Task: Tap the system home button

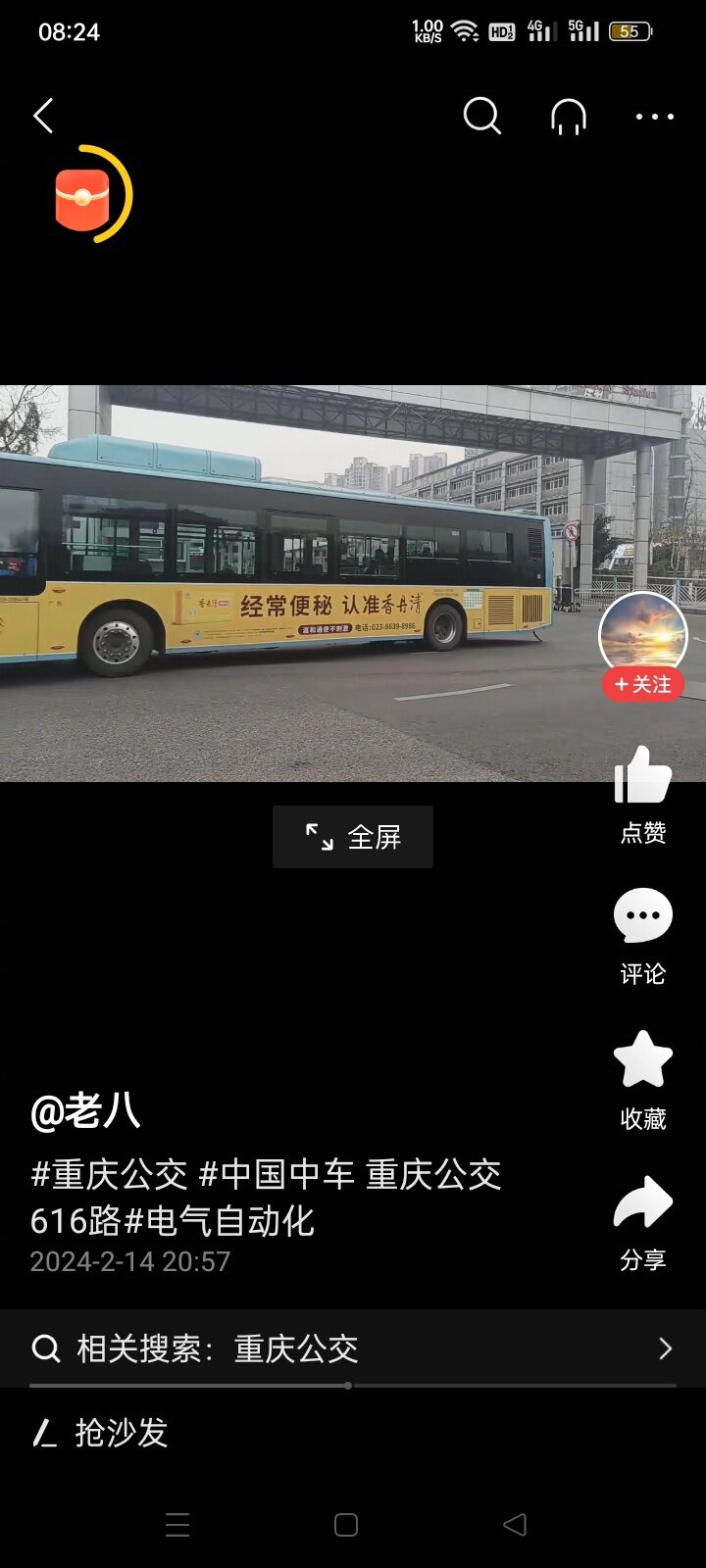Action: [345, 1525]
